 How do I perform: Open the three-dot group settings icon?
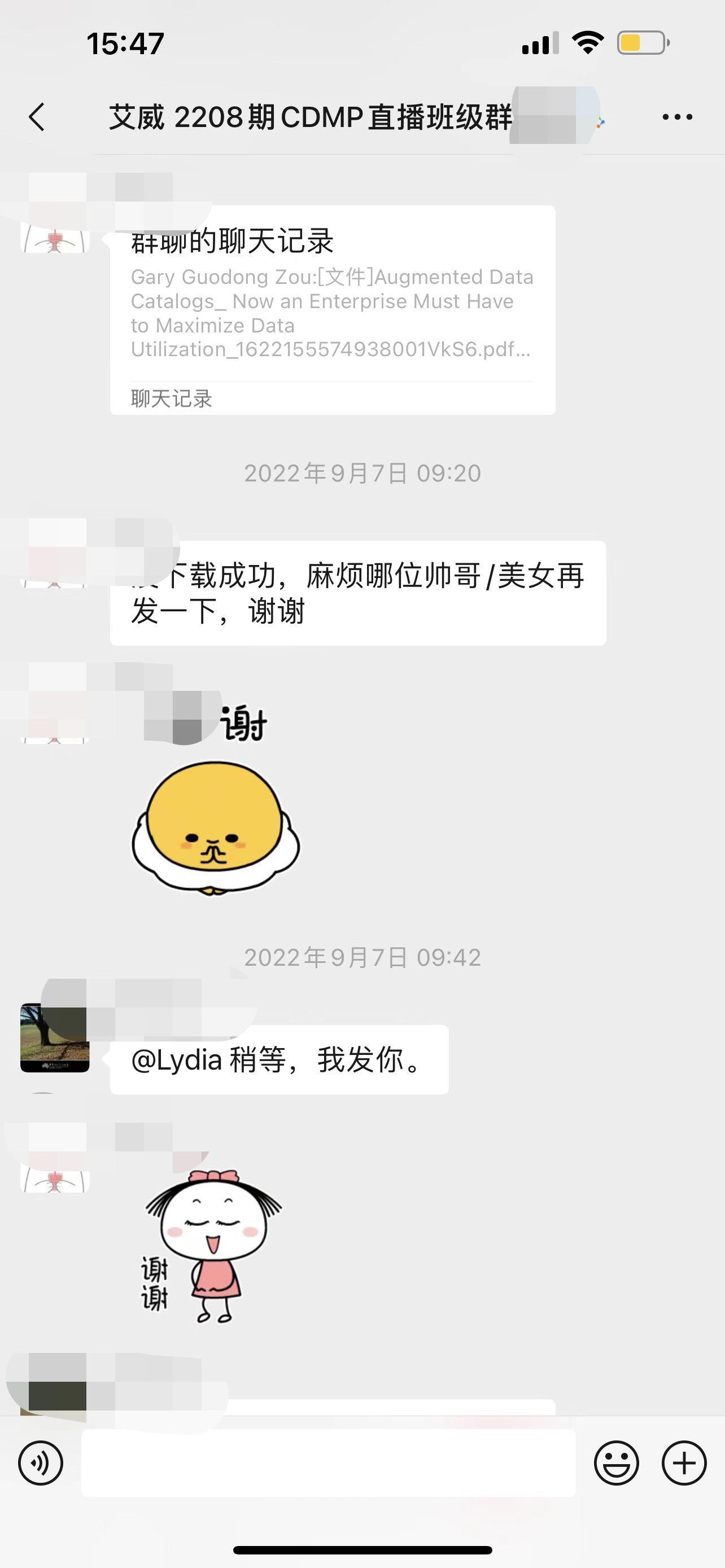pos(678,116)
